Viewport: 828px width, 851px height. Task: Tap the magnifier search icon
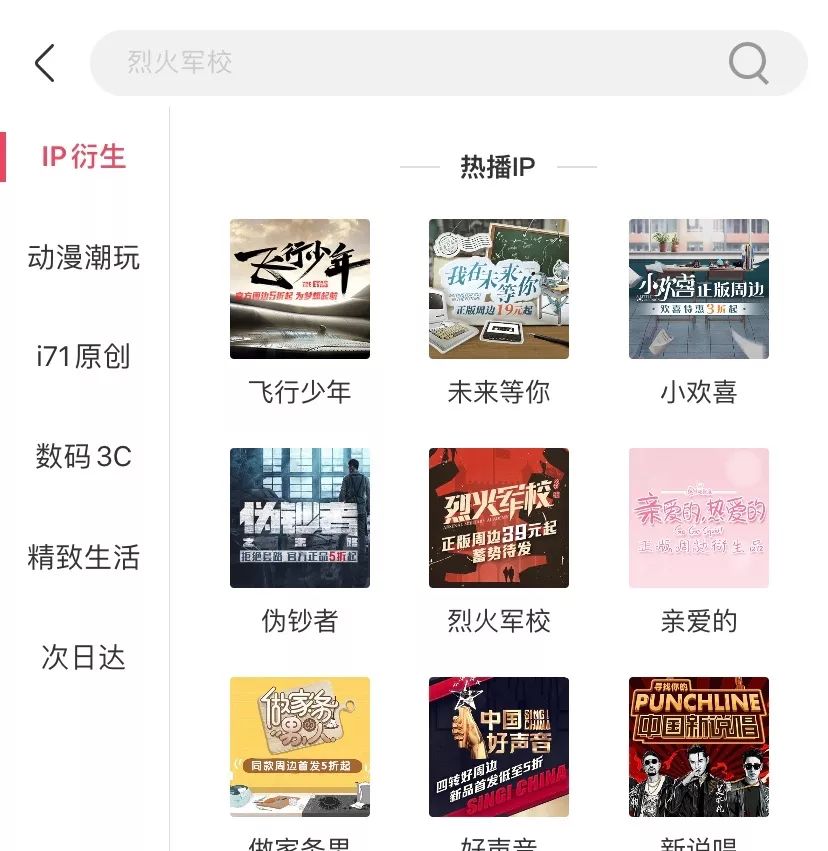point(748,63)
